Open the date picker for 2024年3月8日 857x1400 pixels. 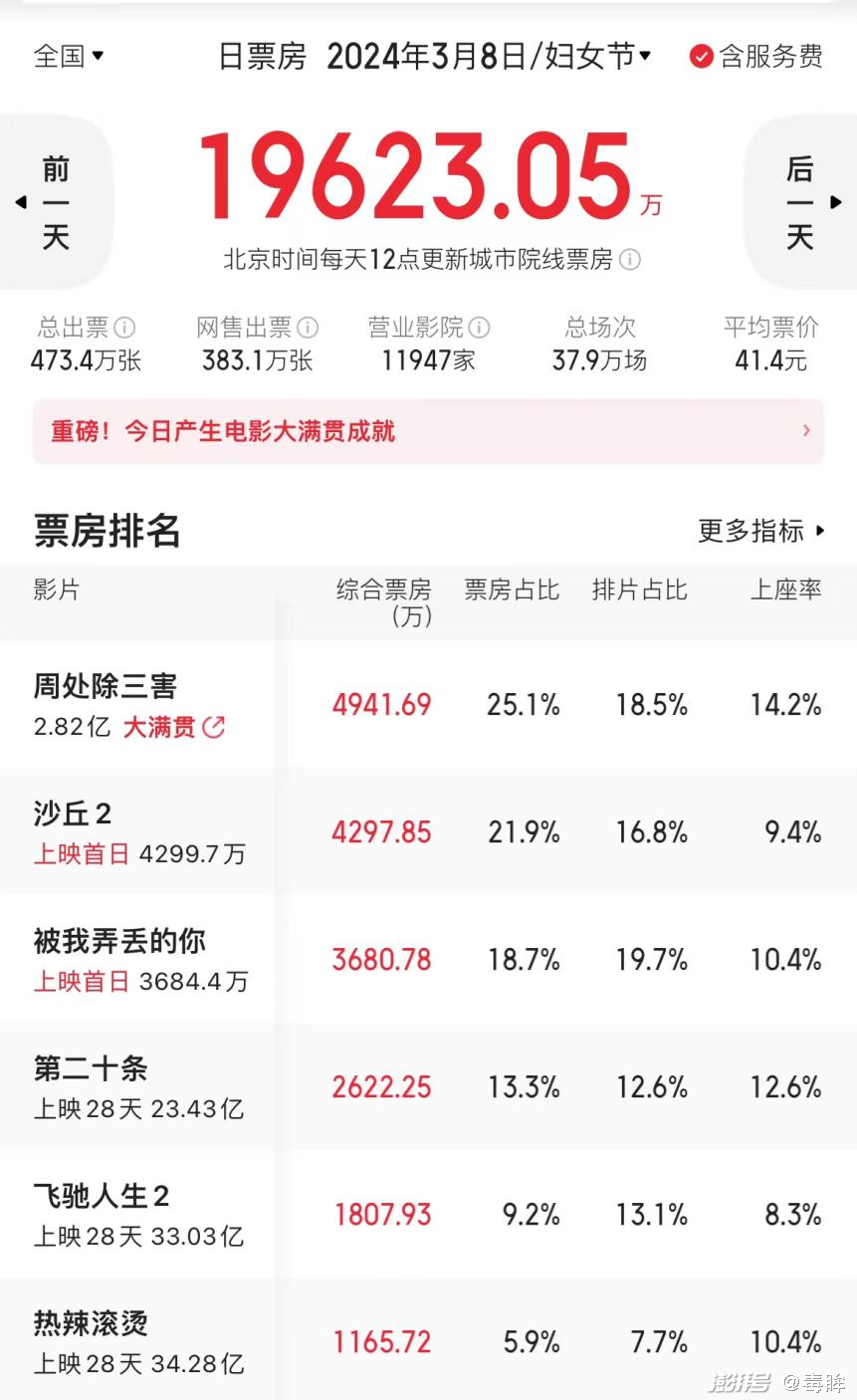[488, 56]
